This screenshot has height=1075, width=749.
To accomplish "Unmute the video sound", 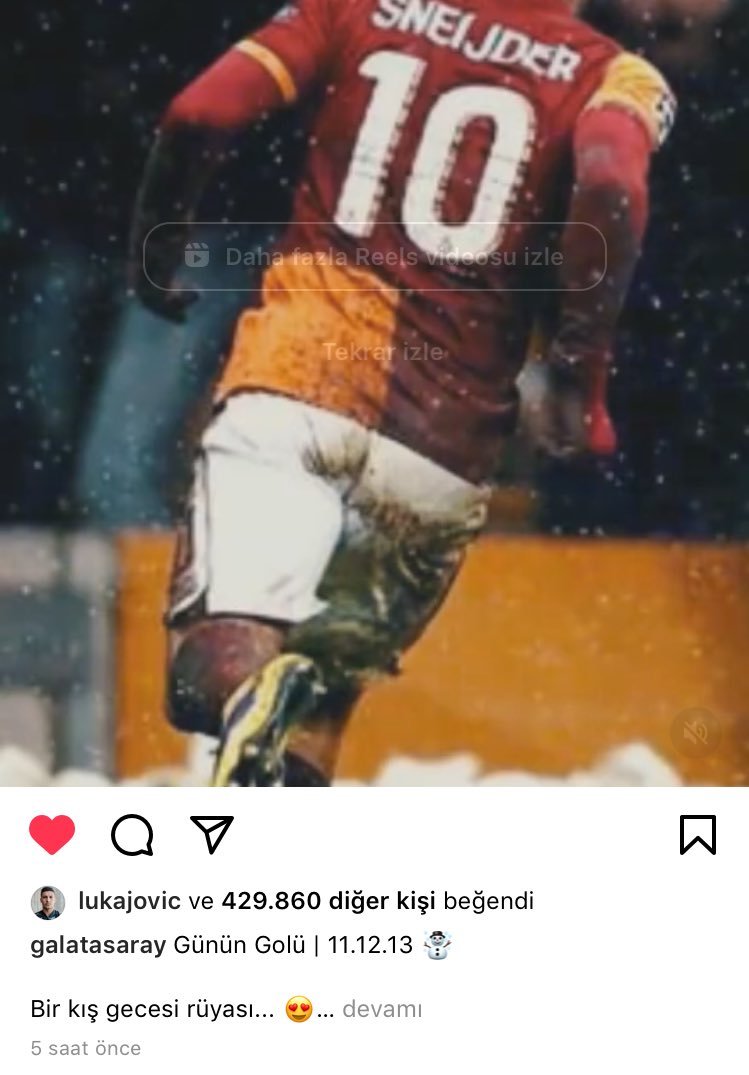I will pos(695,733).
